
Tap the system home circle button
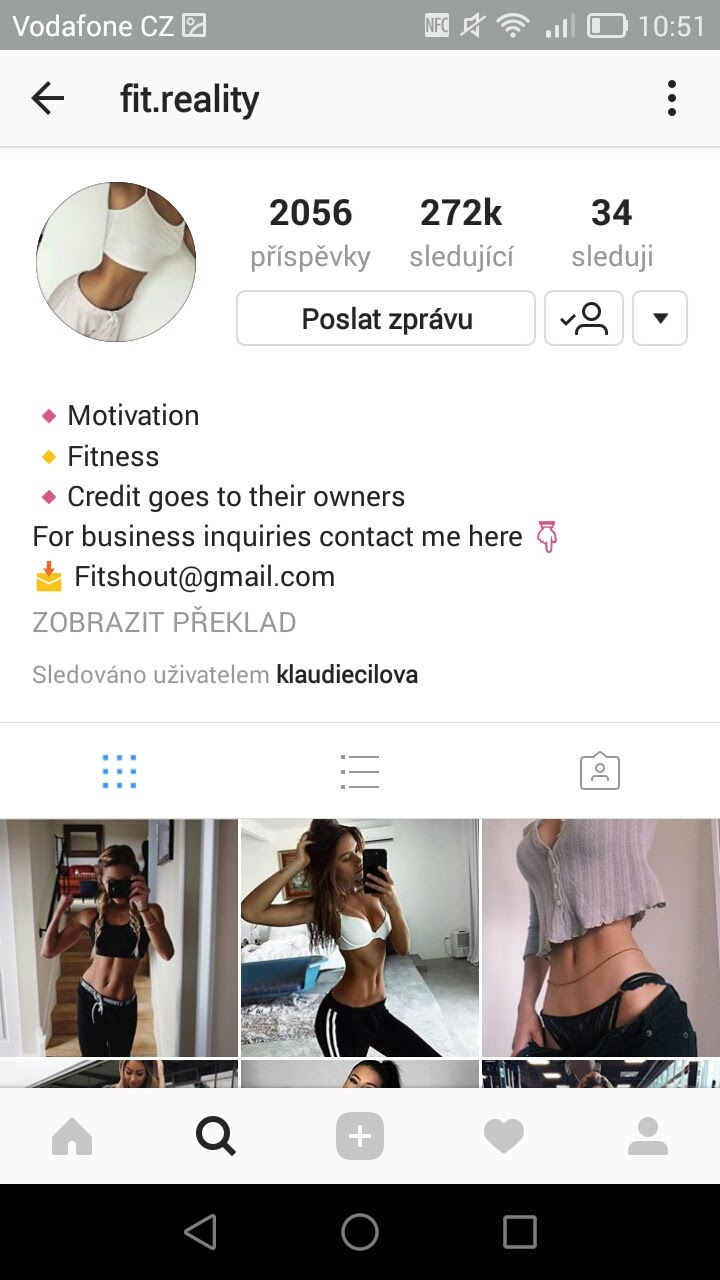360,1232
